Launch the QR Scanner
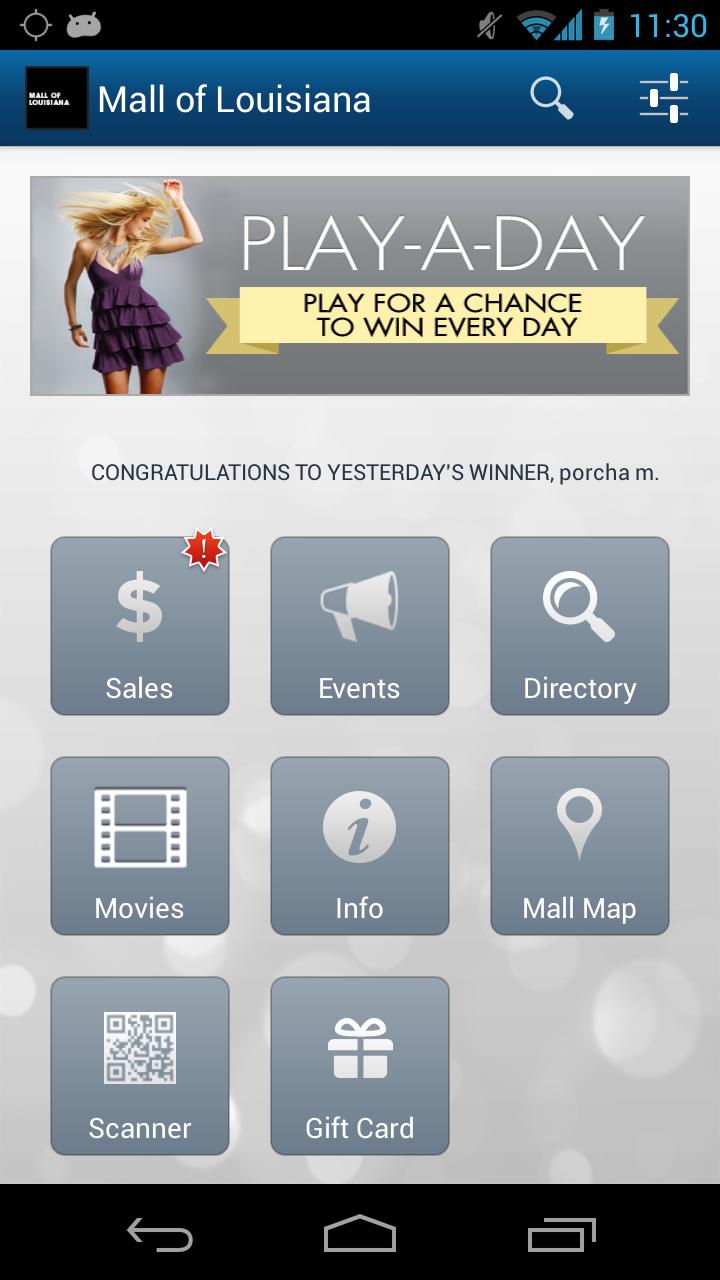The image size is (720, 1280). [140, 1066]
